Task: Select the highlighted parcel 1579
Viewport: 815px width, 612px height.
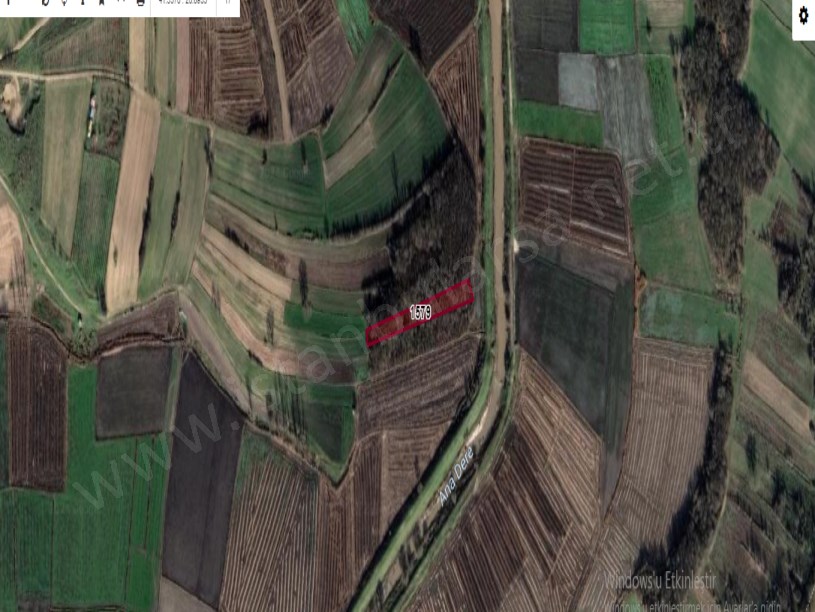Action: click(x=419, y=313)
